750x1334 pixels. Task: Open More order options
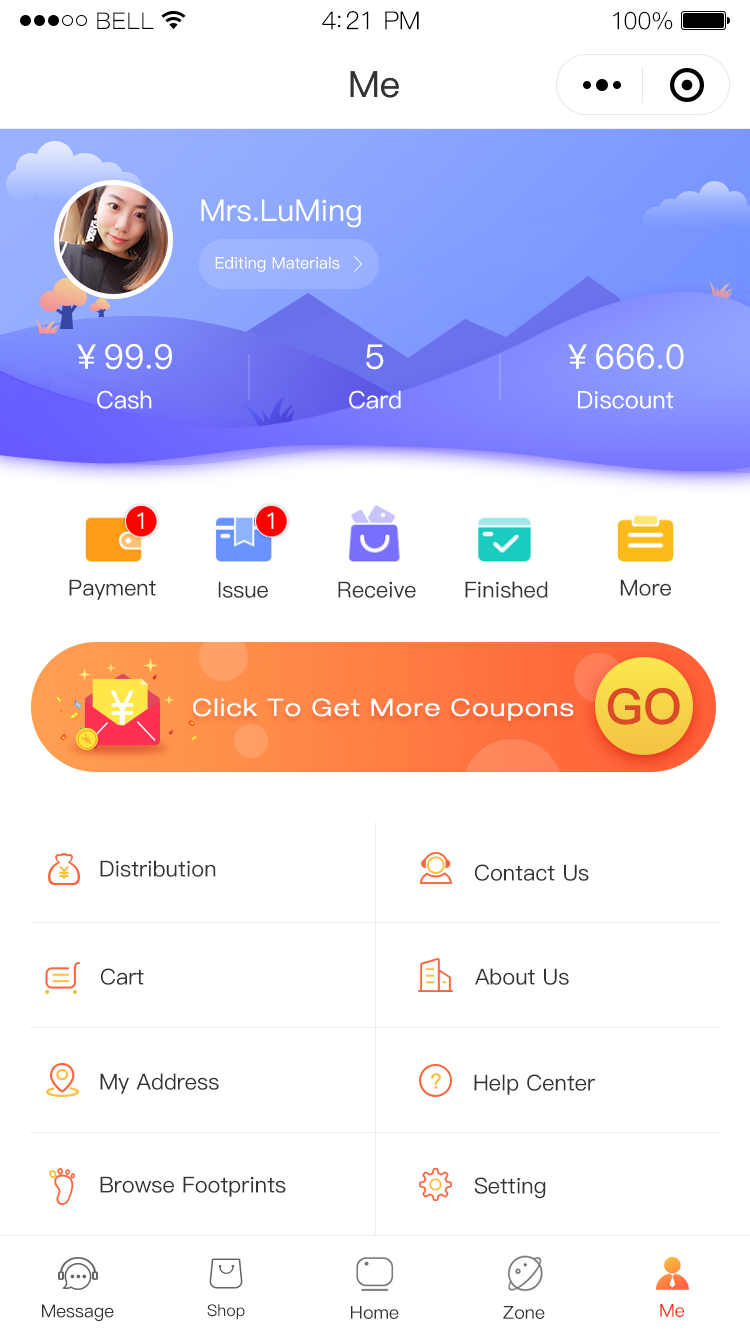coord(645,556)
